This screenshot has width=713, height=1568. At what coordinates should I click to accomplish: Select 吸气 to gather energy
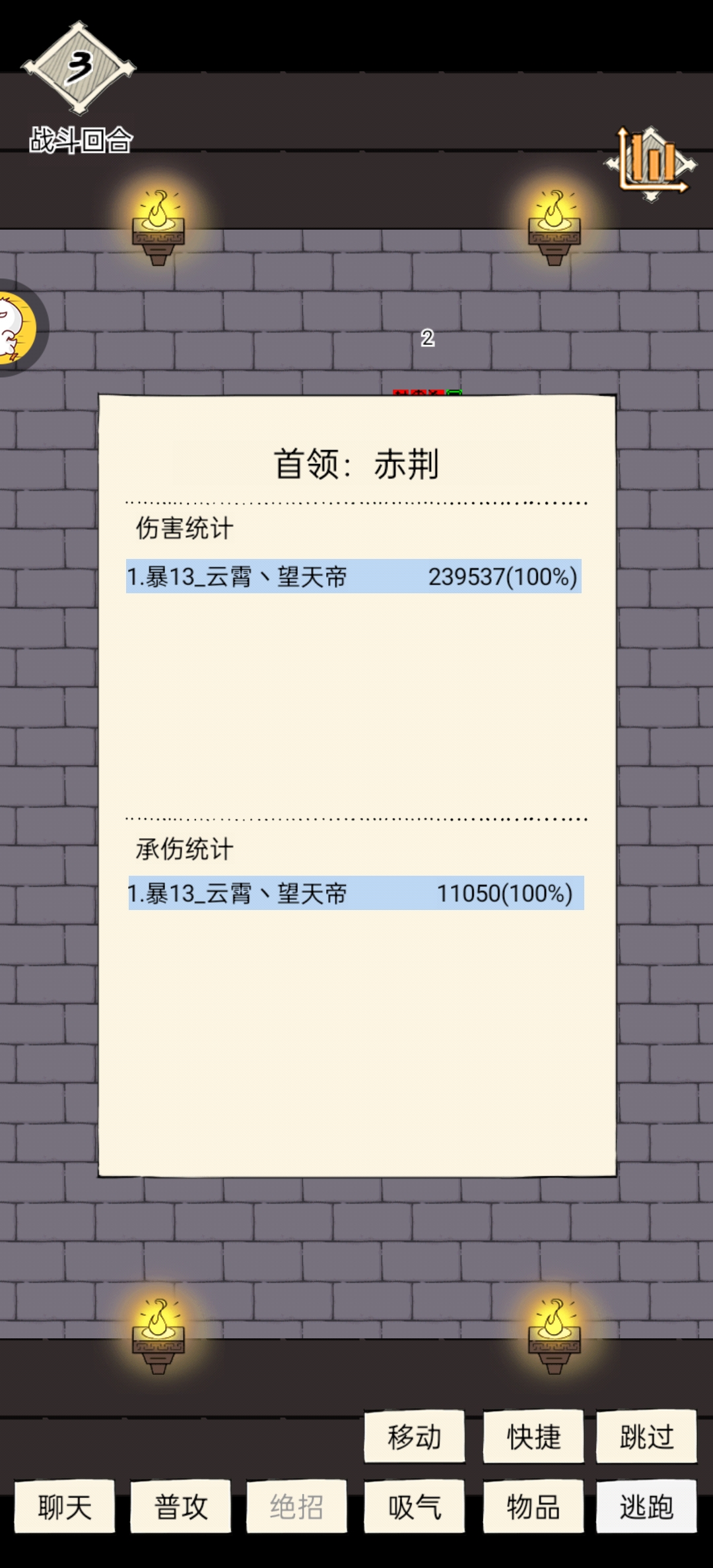(x=414, y=1507)
